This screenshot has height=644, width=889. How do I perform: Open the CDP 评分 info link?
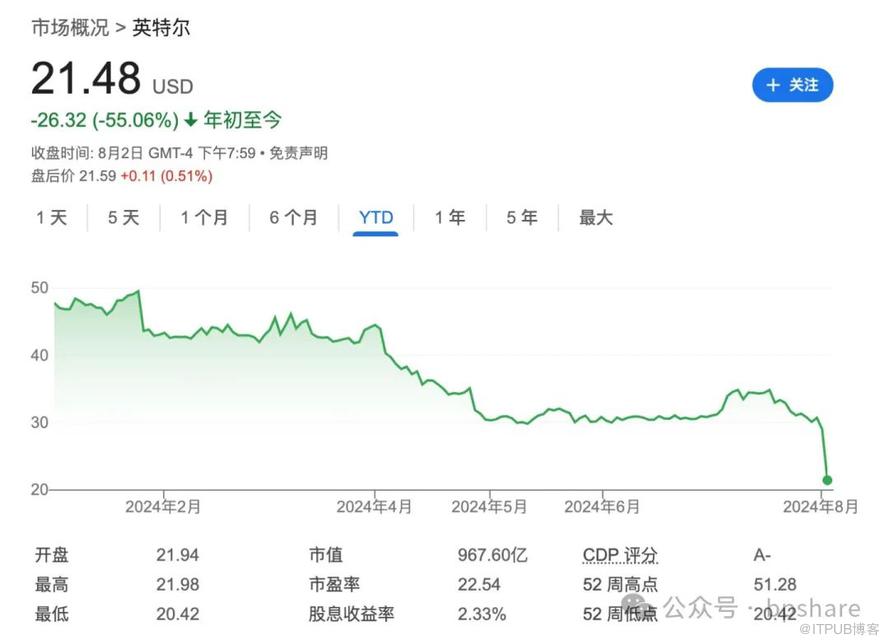620,555
